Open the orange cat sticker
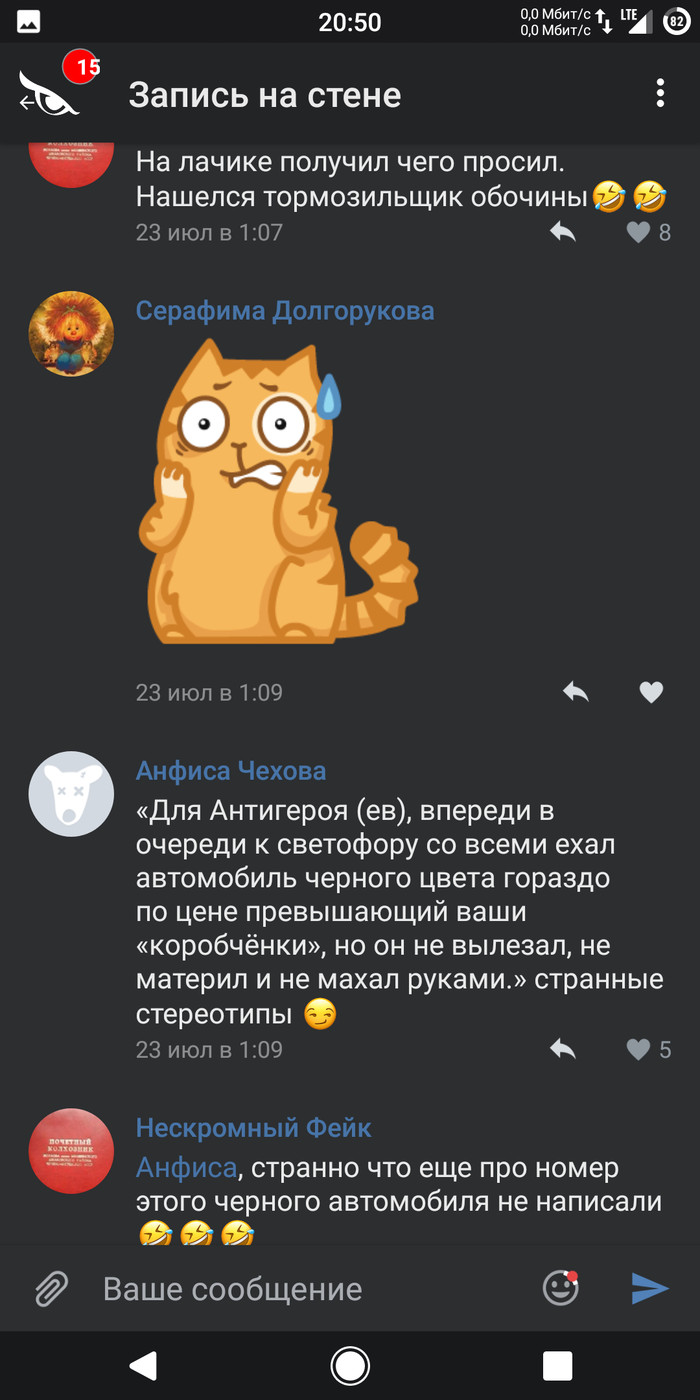700x1400 pixels. [277, 492]
